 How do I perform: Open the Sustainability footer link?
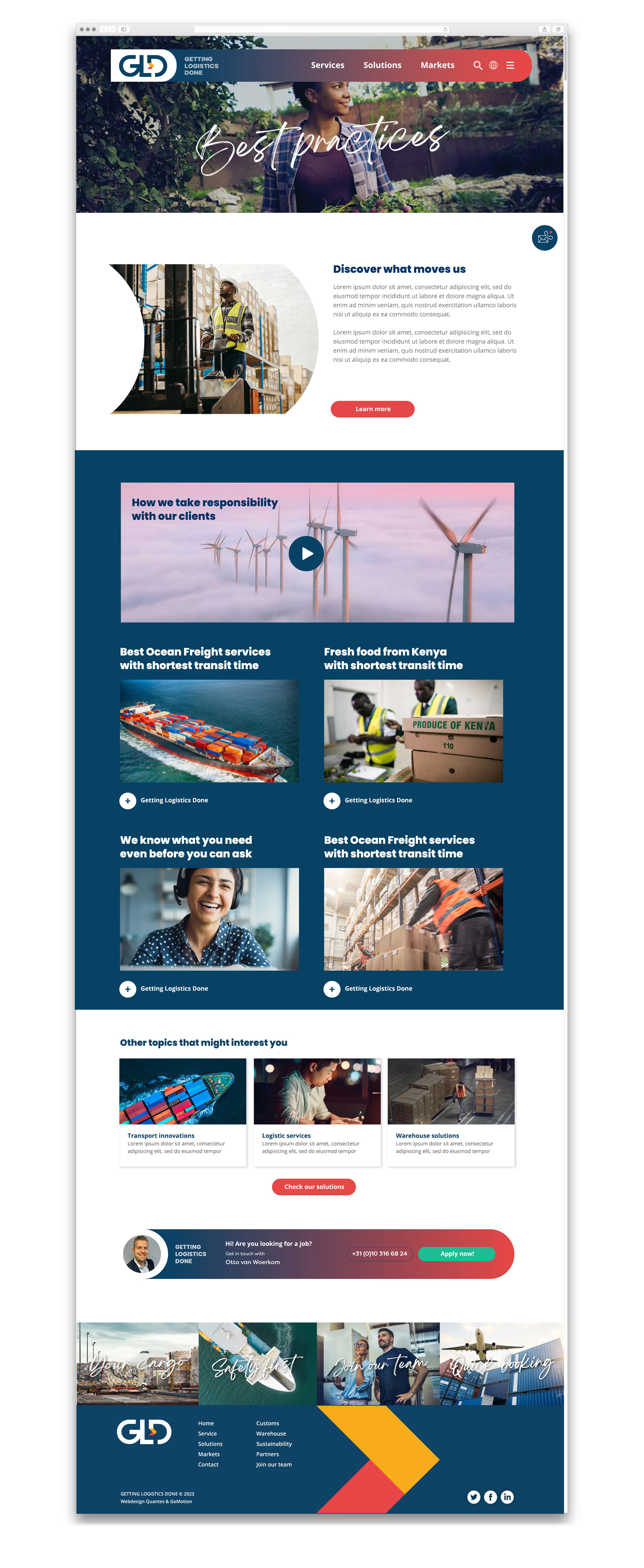point(274,1444)
